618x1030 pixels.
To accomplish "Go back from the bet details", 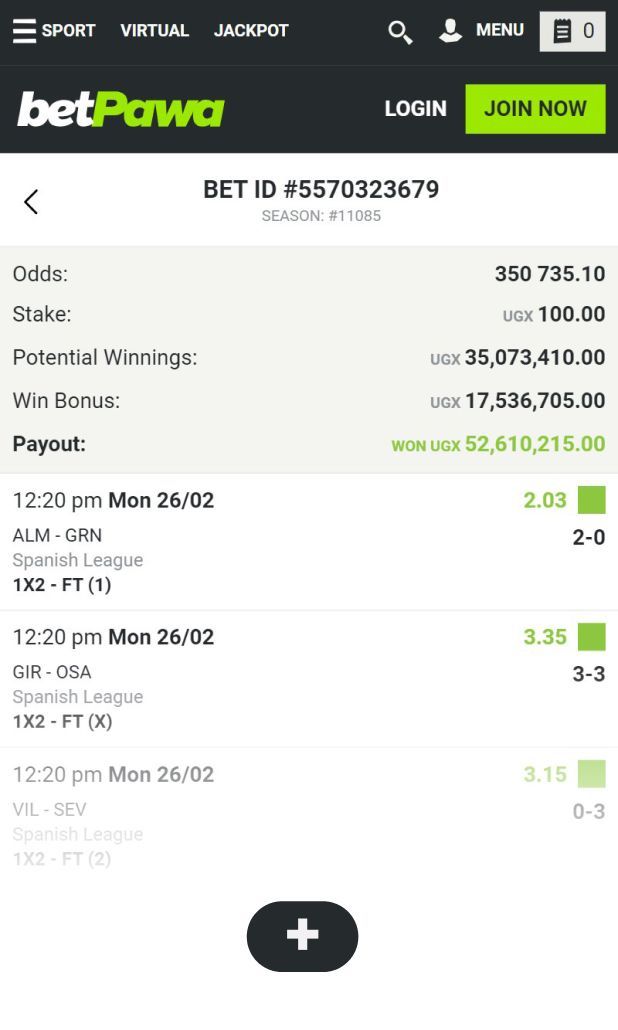I will pos(31,202).
